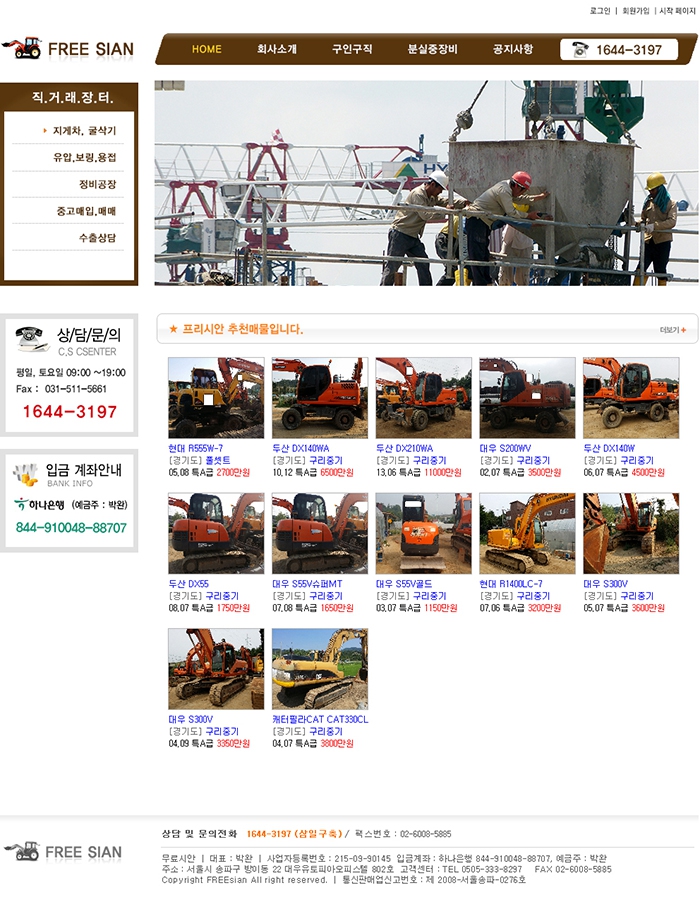Viewport: 700px width, 902px height.
Task: Select the HOME navigation item
Action: 207,49
